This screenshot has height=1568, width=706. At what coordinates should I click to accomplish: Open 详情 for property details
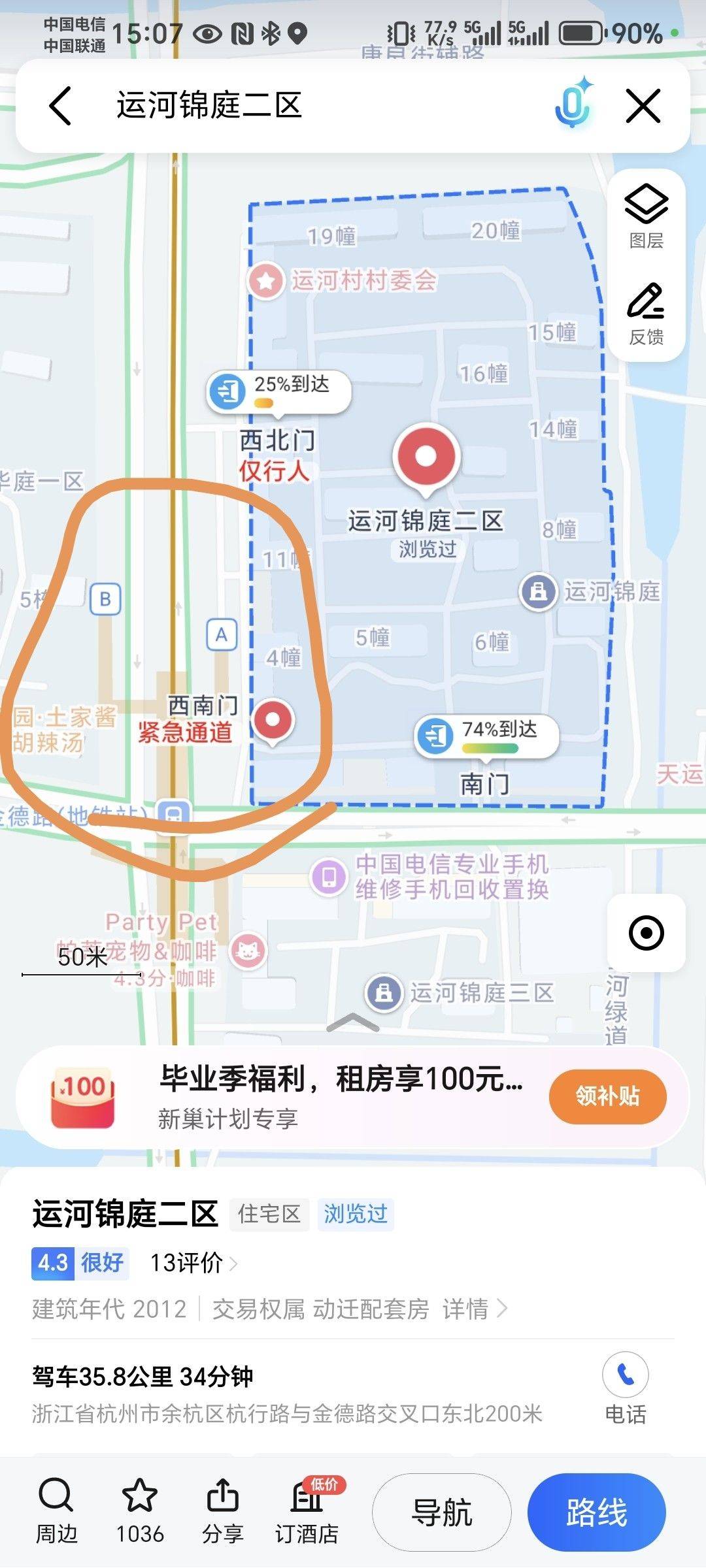click(475, 1309)
